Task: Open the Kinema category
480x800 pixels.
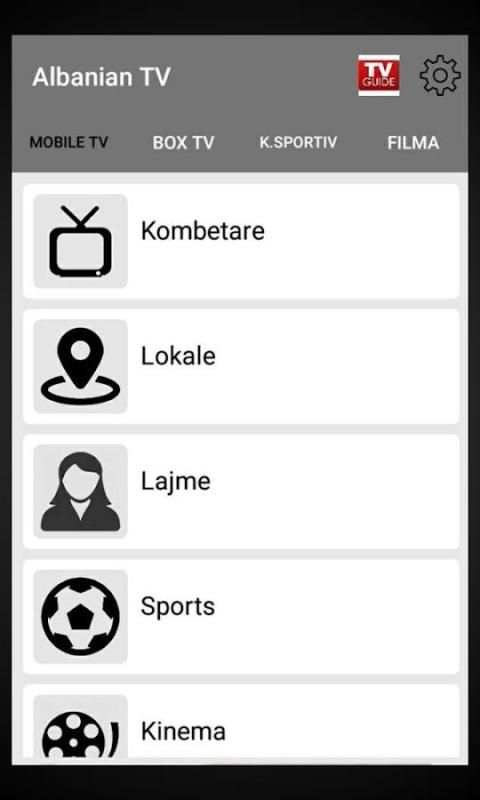Action: click(241, 724)
